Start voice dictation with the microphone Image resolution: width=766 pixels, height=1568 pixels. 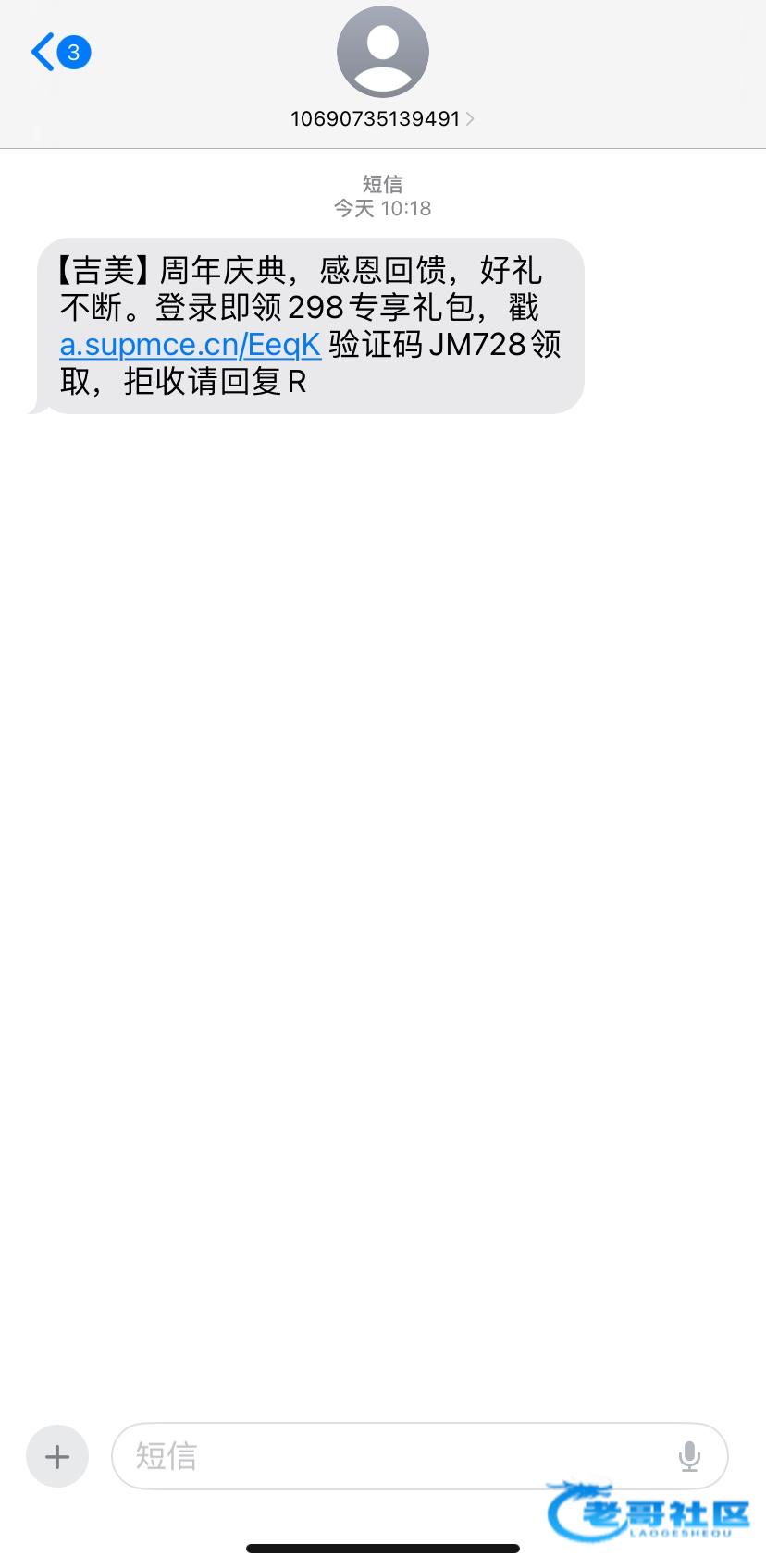click(689, 1456)
